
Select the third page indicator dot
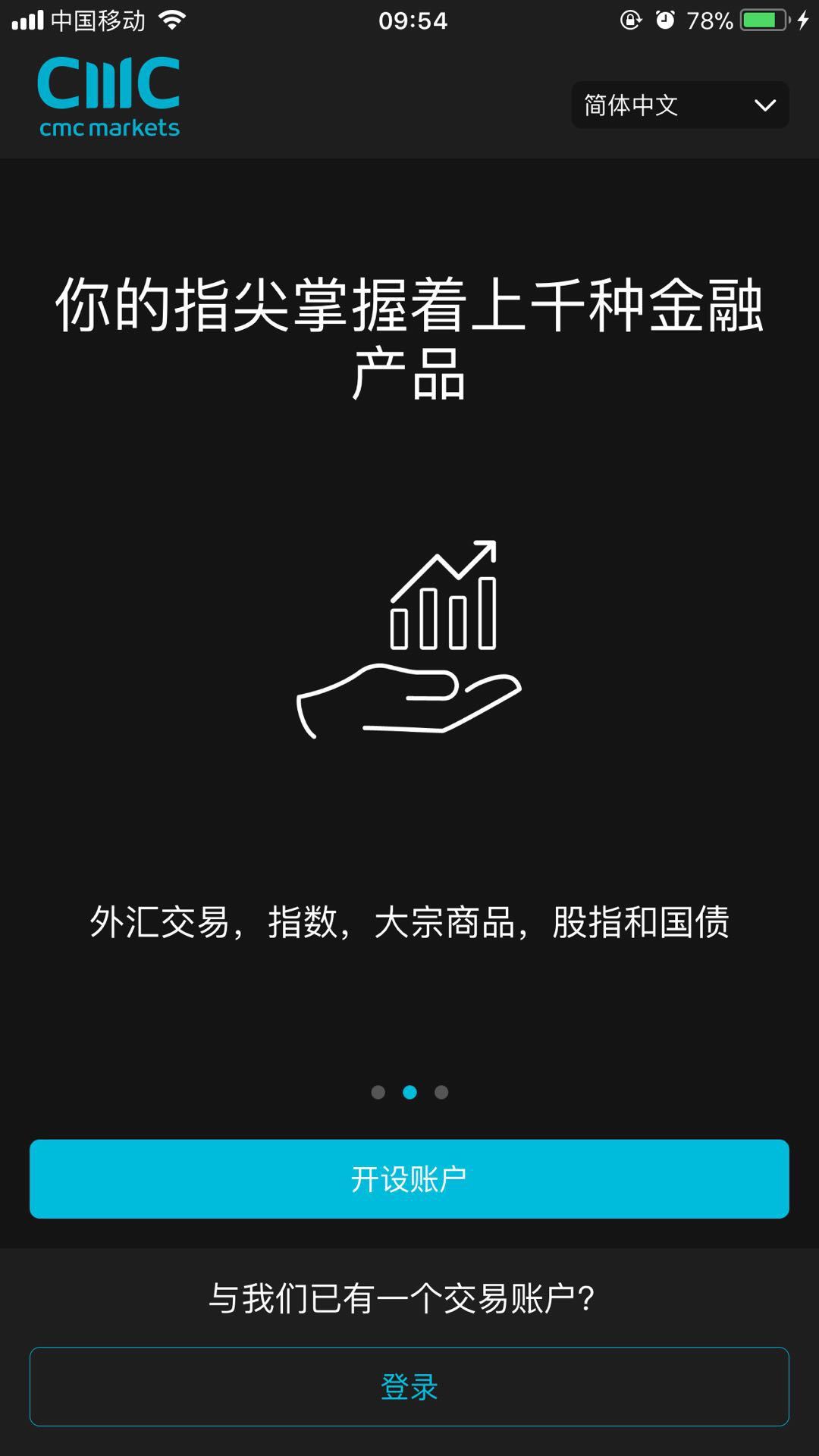(441, 1092)
